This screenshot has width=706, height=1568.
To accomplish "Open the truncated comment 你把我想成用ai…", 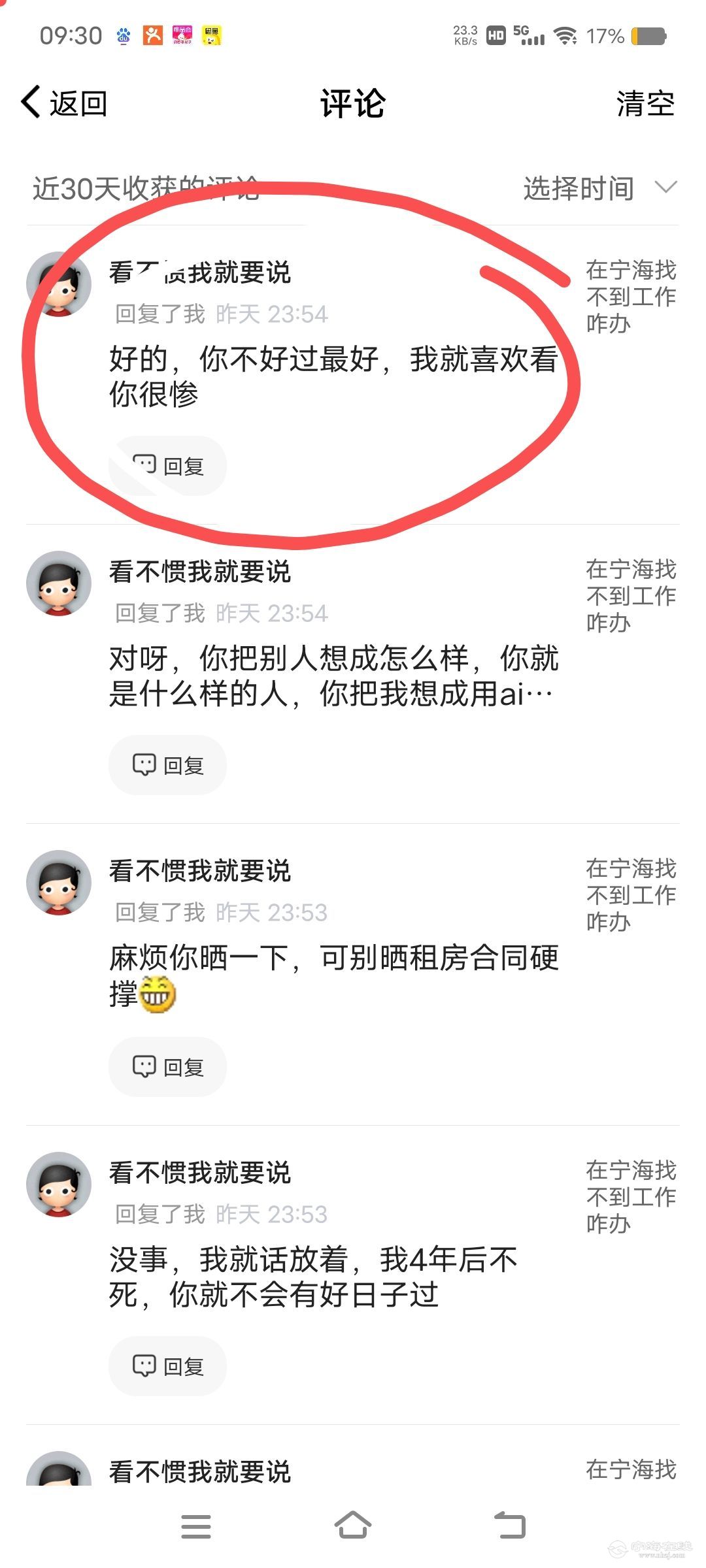I will [333, 676].
